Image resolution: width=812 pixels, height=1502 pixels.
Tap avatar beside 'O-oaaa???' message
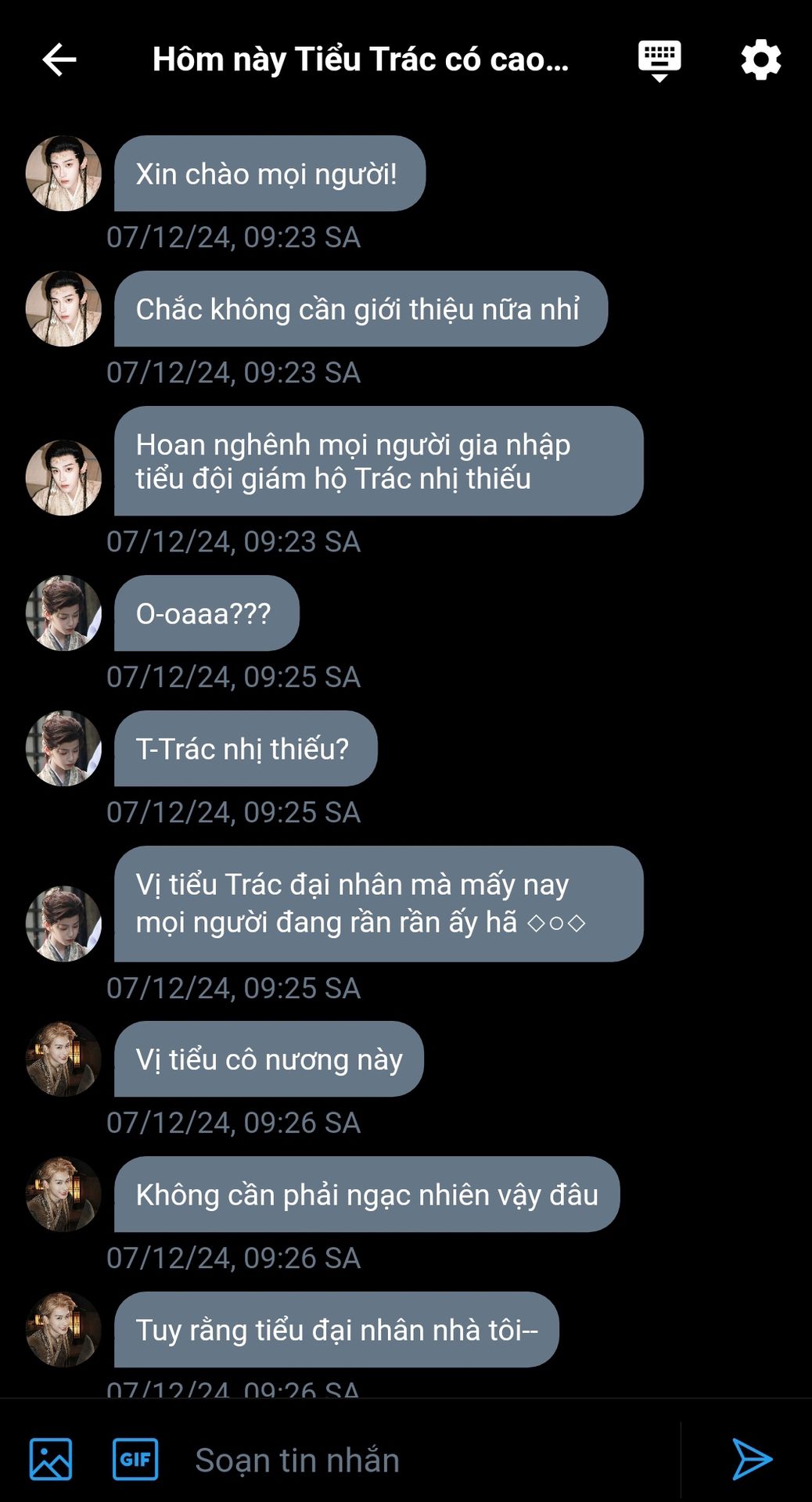(x=63, y=613)
